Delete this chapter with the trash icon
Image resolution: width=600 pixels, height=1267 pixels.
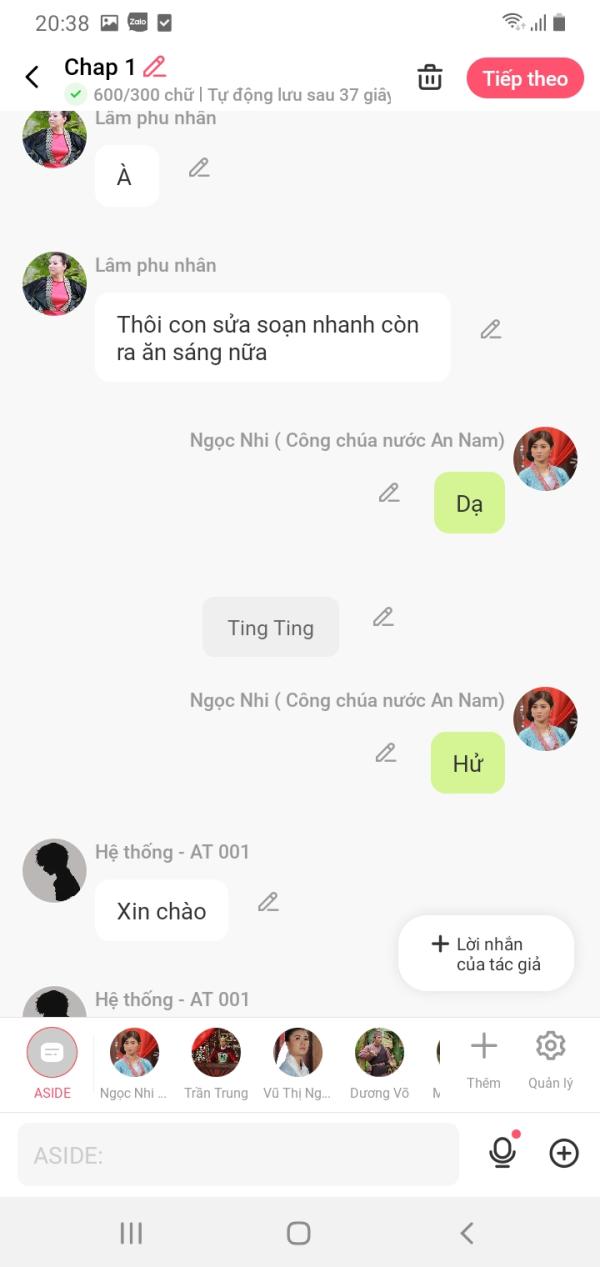[430, 77]
